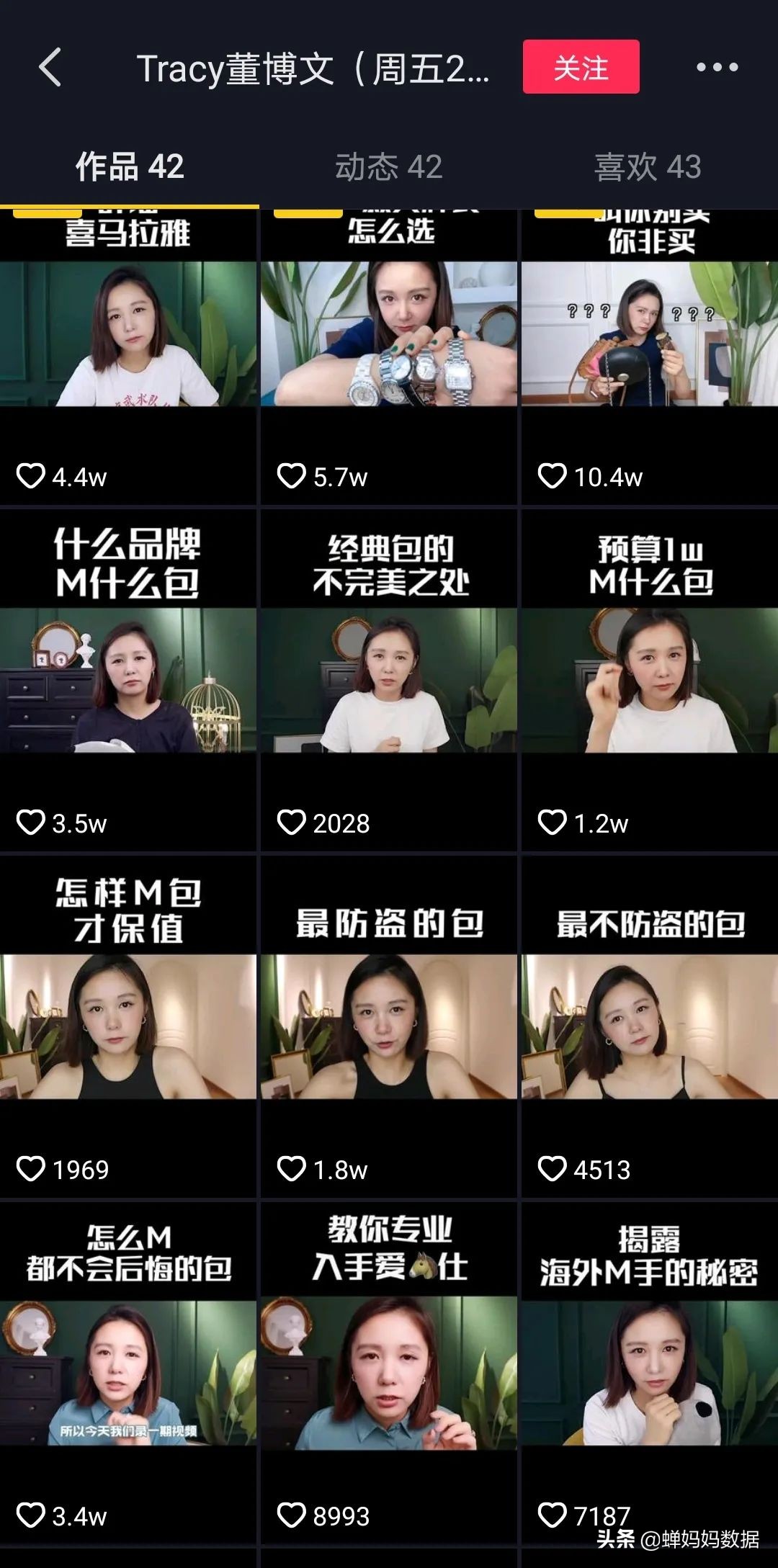Click the heart icon showing 4.4w likes
This screenshot has height=1568, width=778.
32,476
